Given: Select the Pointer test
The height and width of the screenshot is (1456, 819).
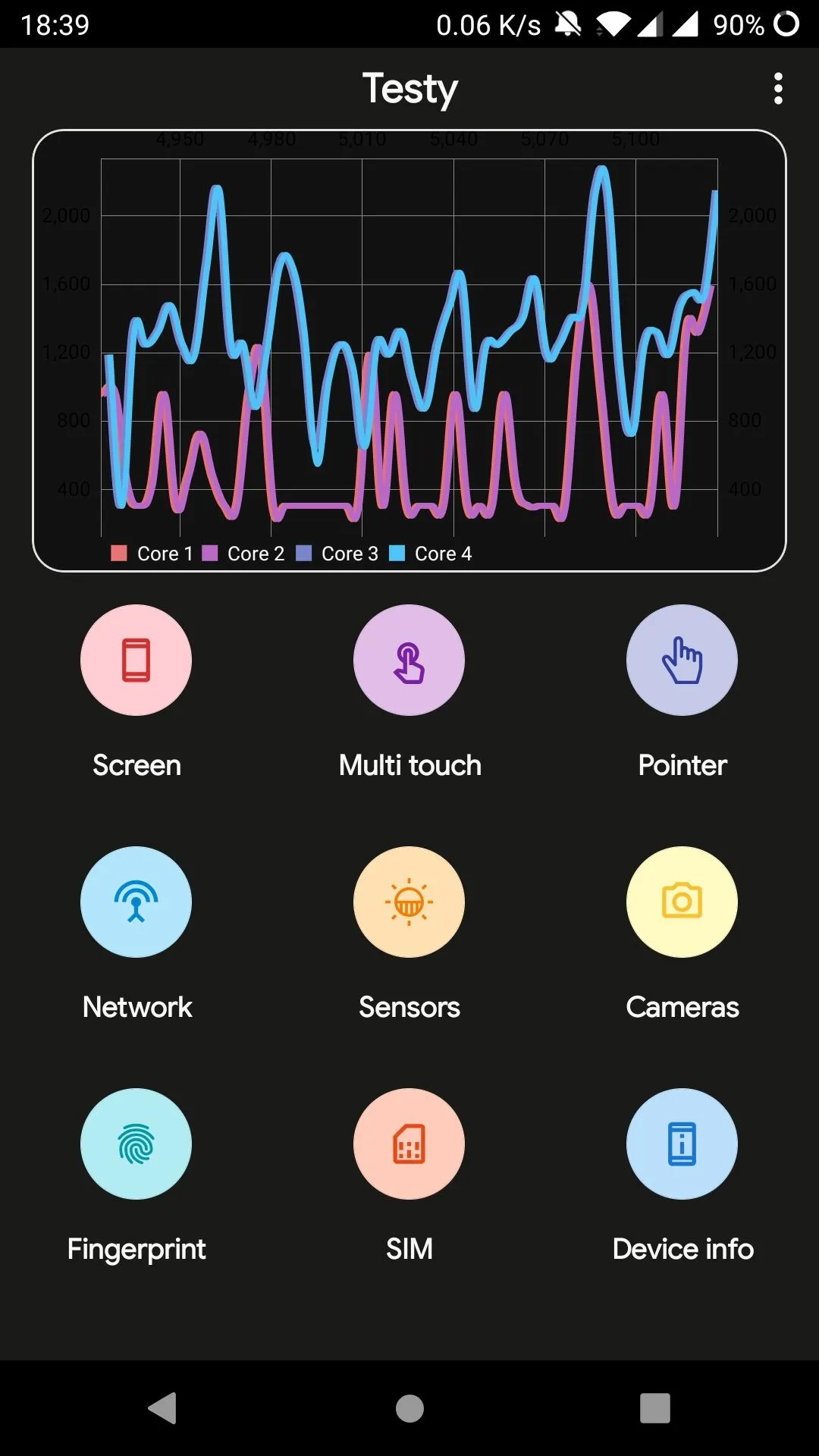Looking at the screenshot, I should (682, 661).
